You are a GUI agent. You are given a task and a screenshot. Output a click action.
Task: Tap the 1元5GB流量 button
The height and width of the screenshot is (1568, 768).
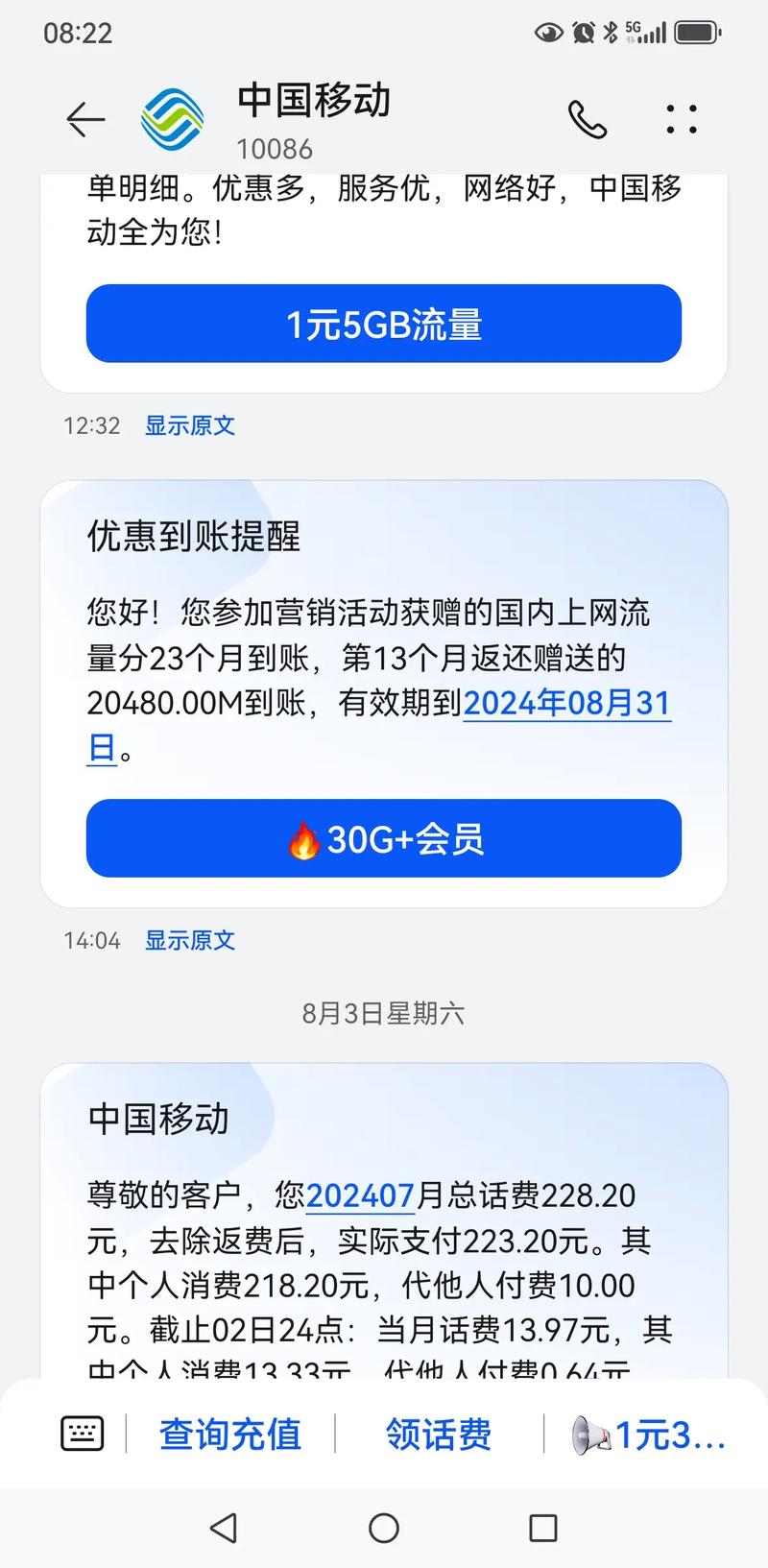[384, 324]
